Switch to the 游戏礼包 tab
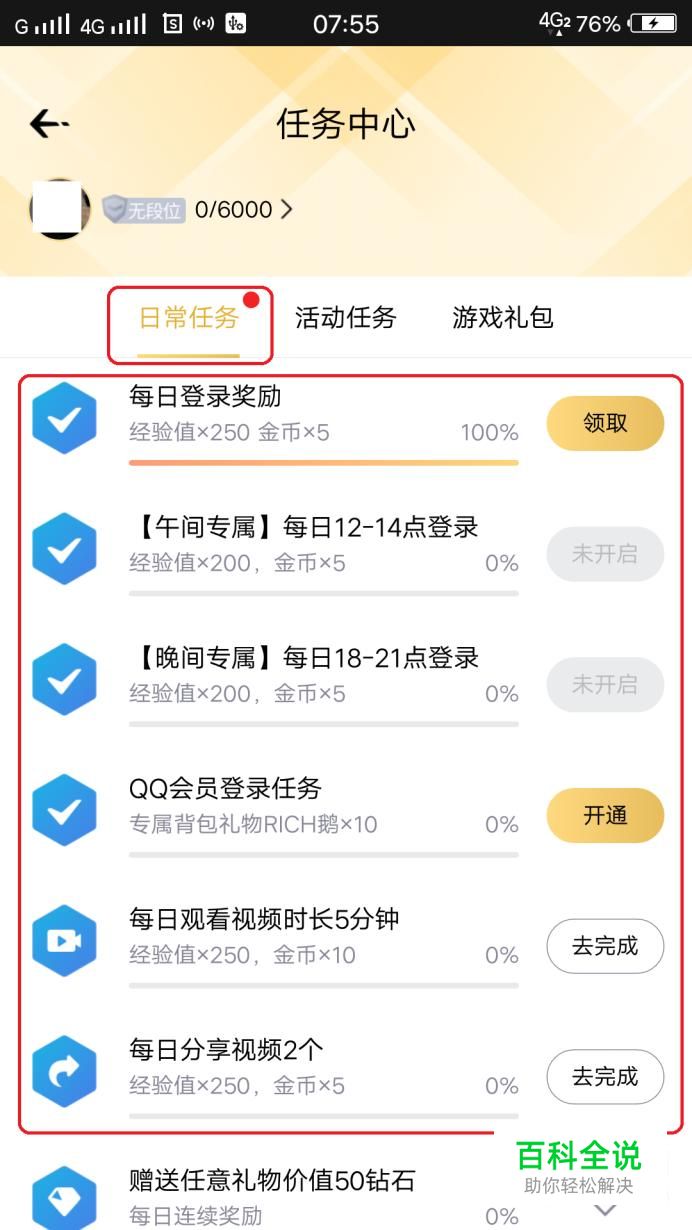Screen dimensions: 692x1230 point(503,318)
